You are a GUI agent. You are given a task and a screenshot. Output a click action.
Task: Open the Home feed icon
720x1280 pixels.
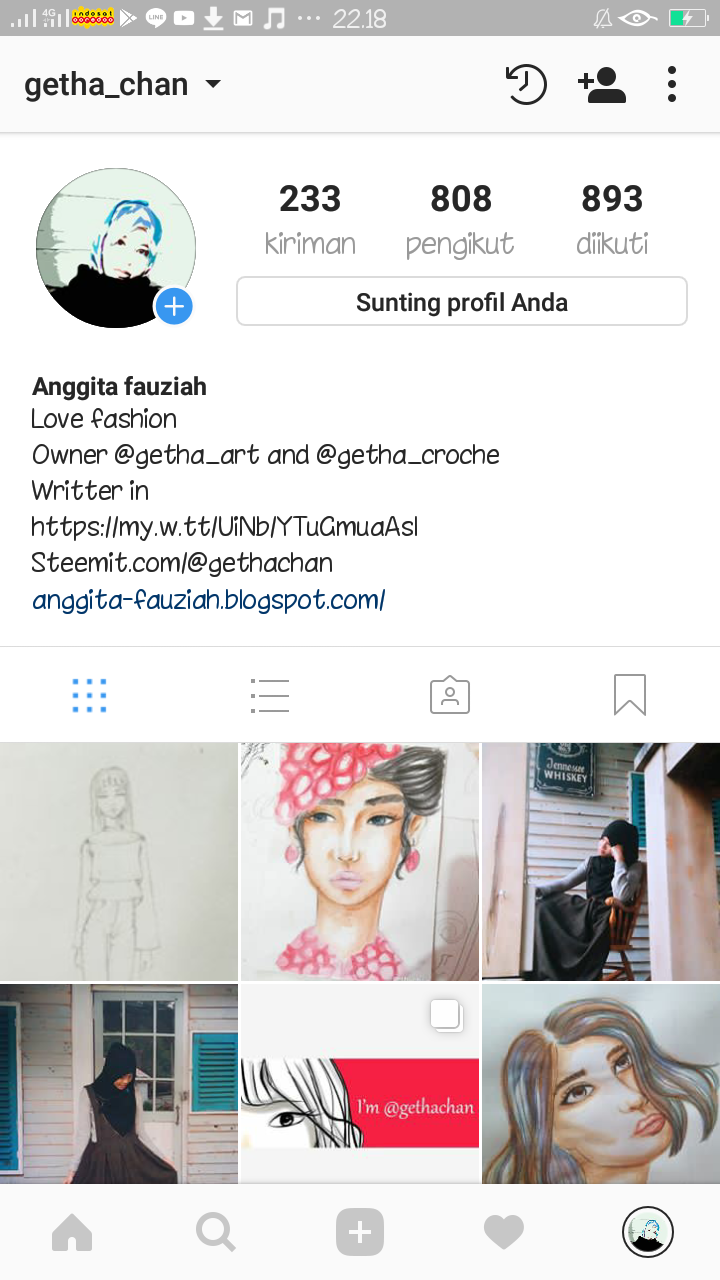(x=71, y=1231)
